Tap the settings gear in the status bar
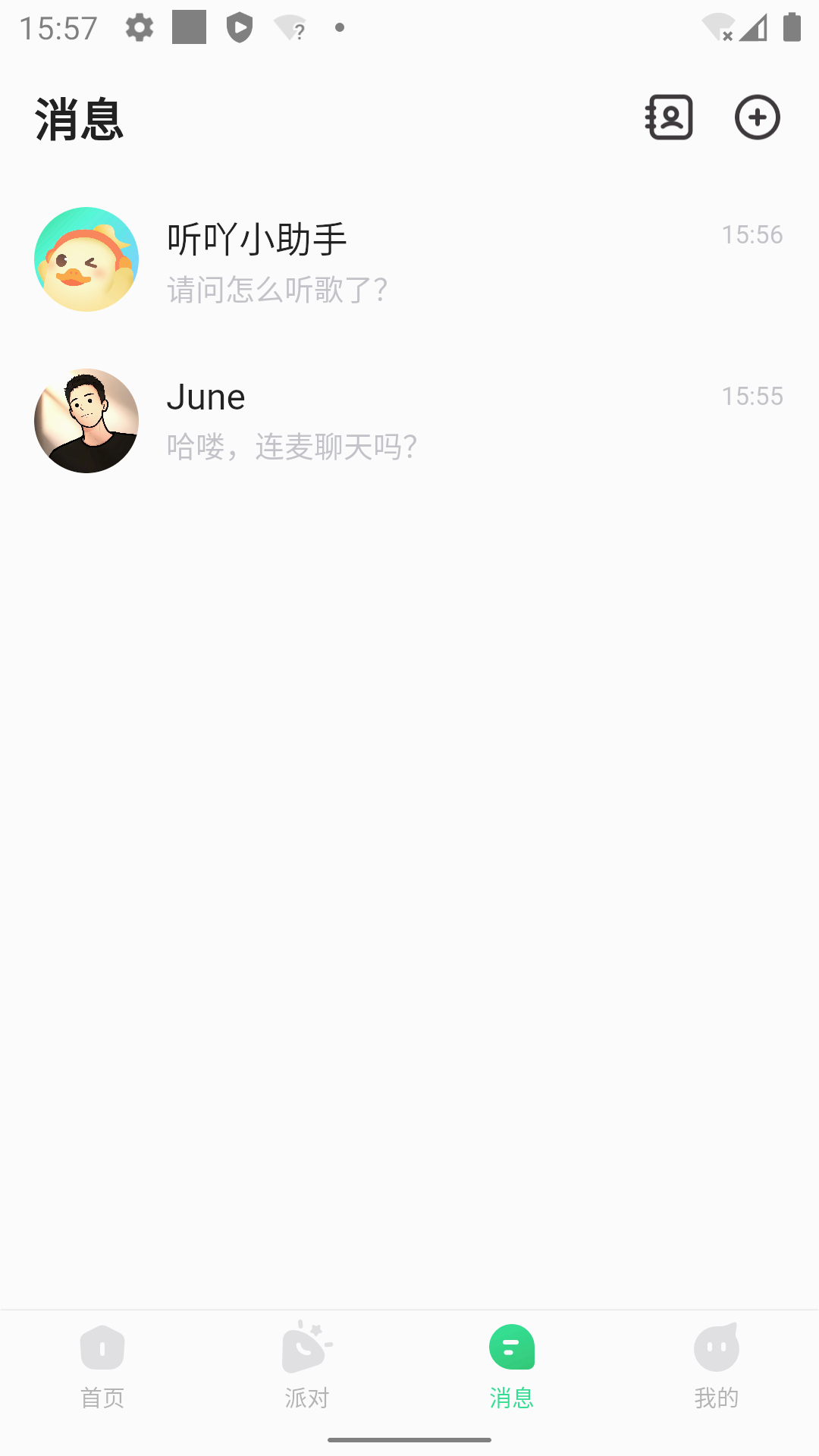Screen dimensions: 819x1456 [x=140, y=27]
